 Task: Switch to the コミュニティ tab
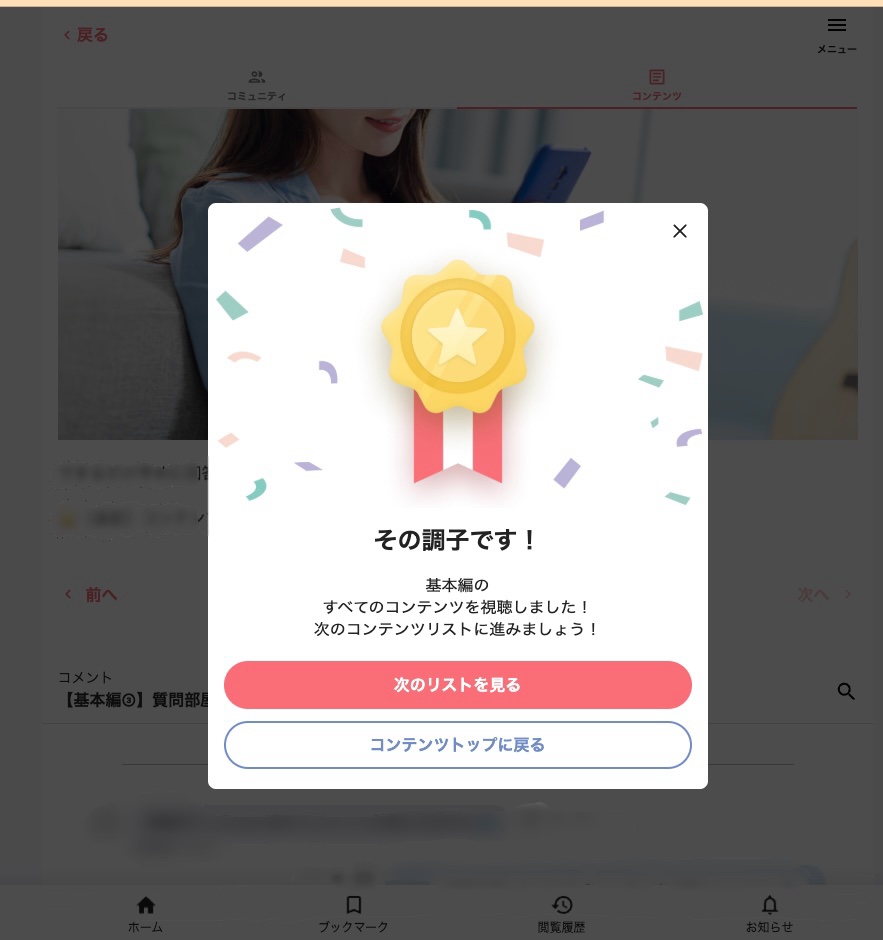click(257, 86)
